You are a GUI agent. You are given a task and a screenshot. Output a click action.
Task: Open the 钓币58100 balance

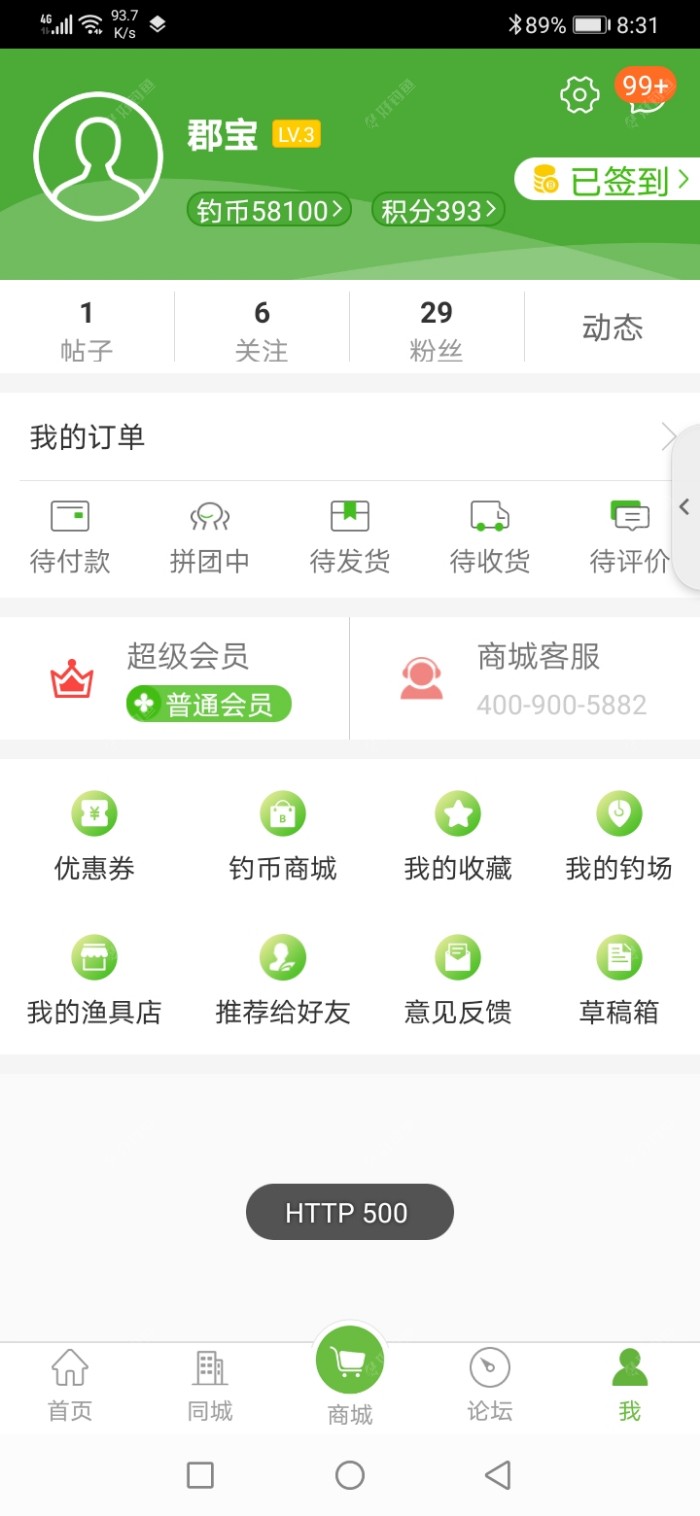coord(269,210)
